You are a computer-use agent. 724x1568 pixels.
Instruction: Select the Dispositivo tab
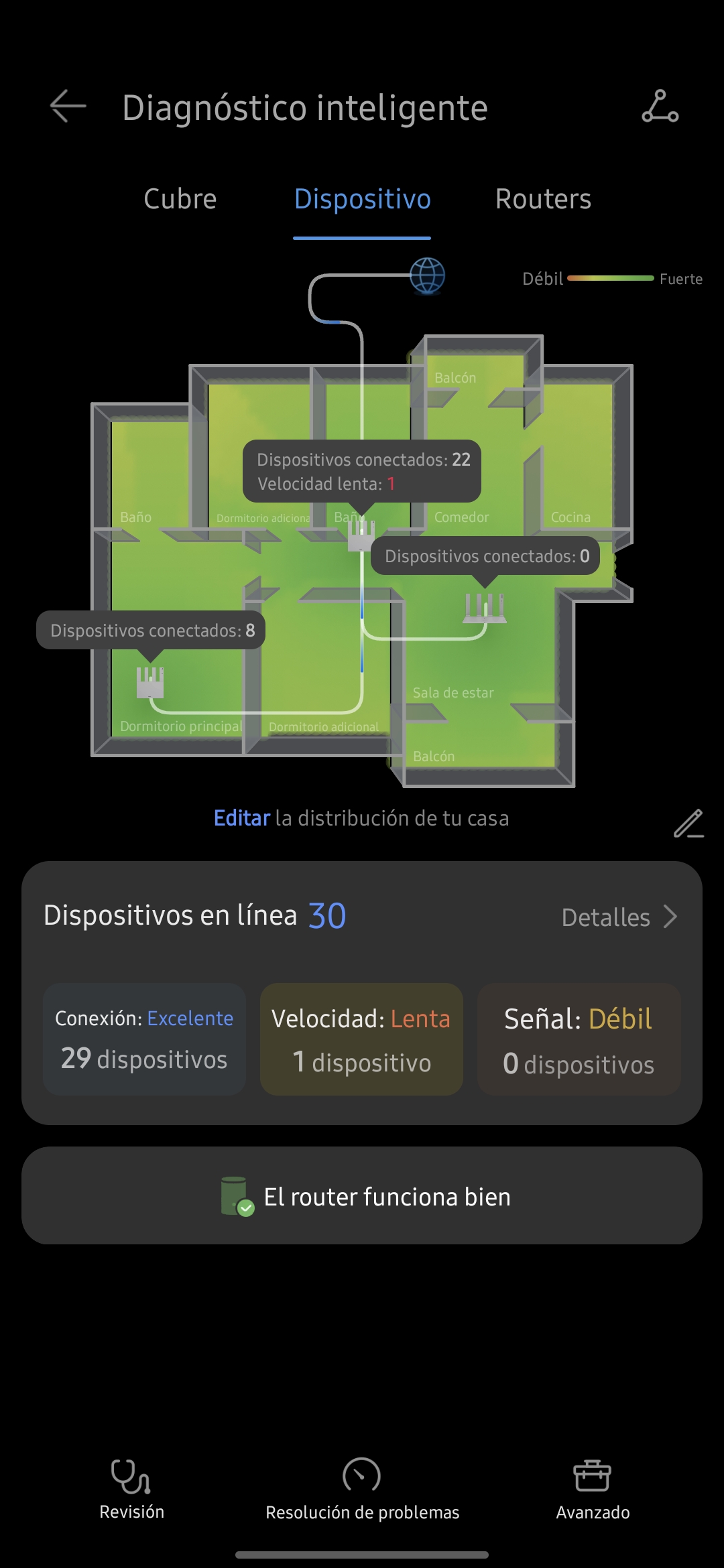[x=362, y=199]
